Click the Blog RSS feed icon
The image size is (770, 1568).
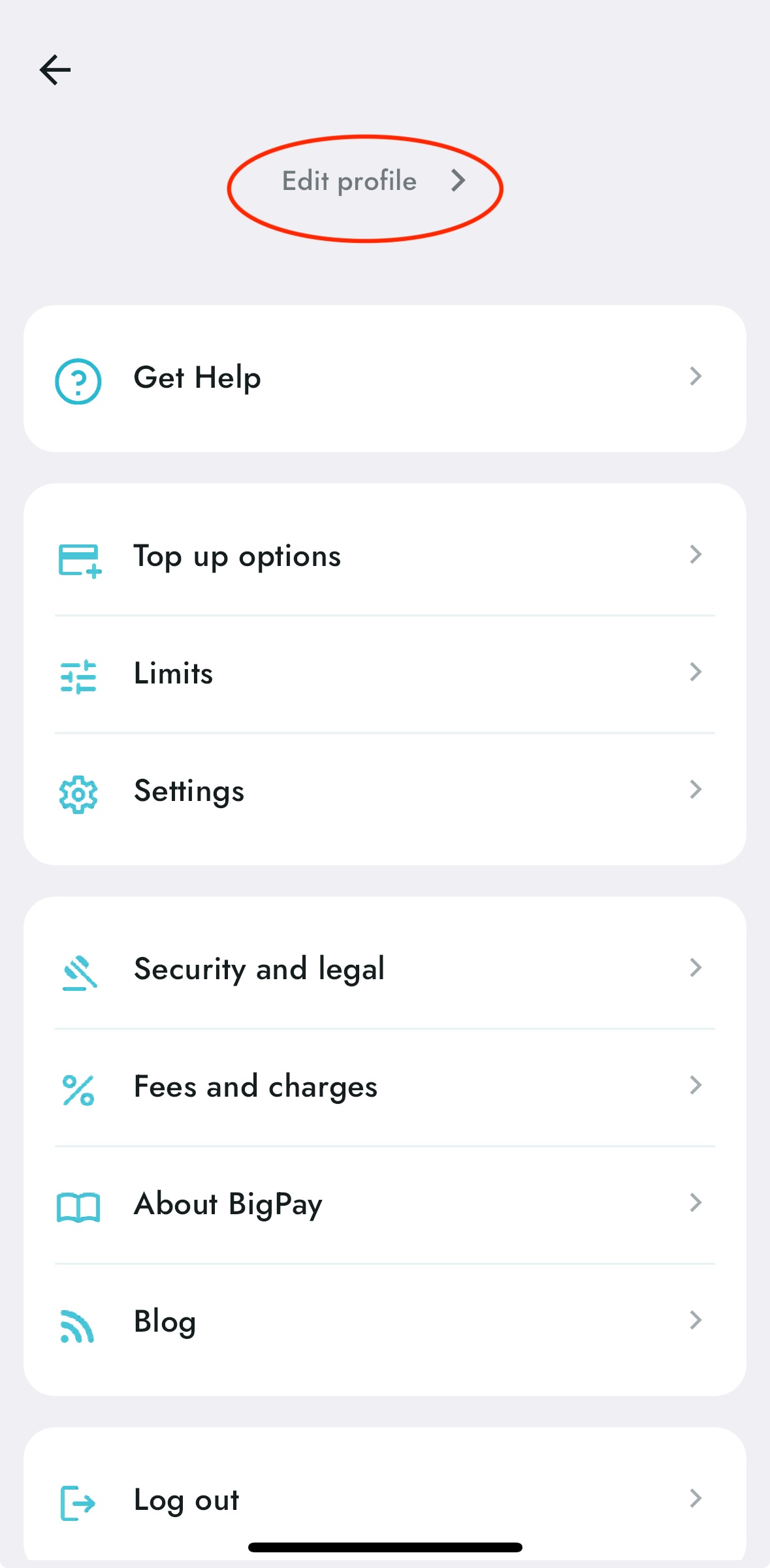pos(78,1325)
